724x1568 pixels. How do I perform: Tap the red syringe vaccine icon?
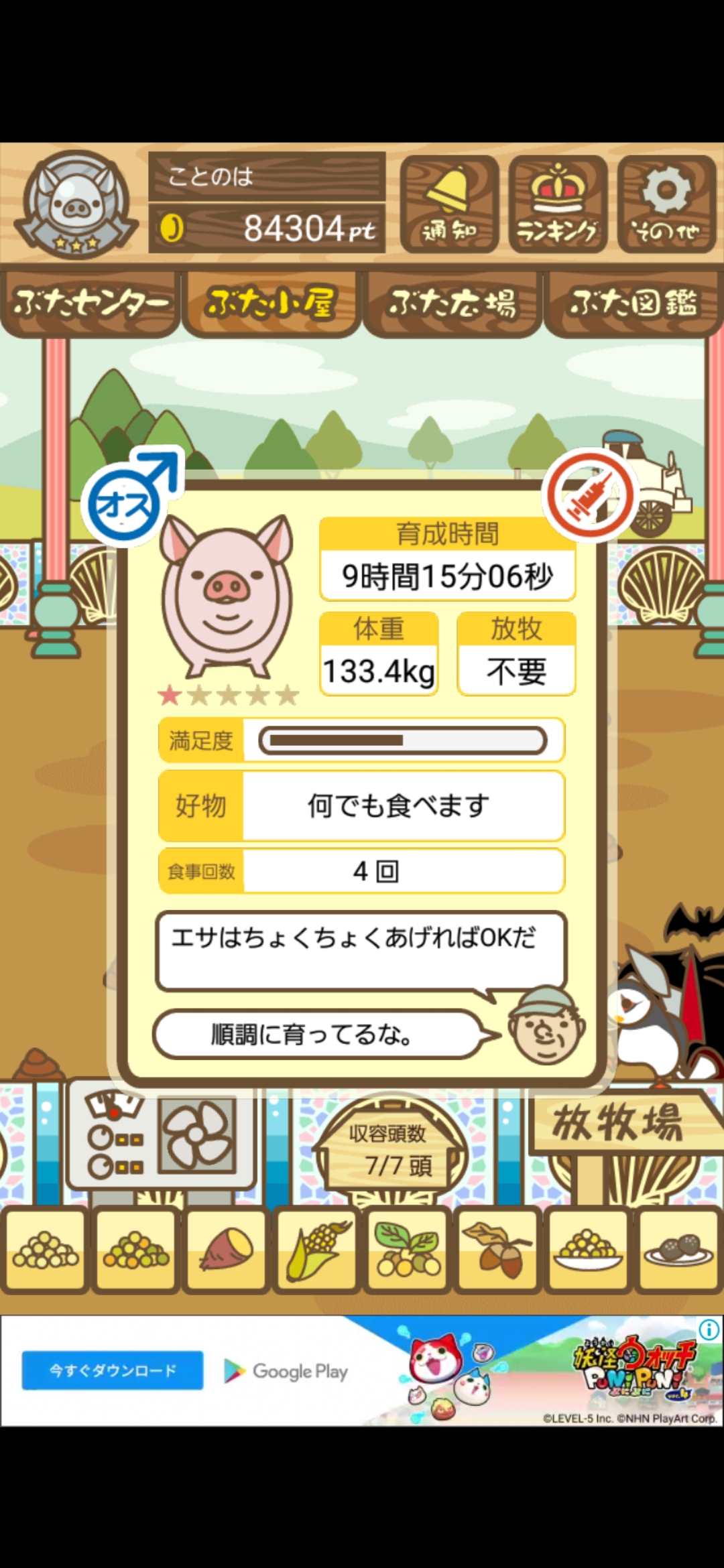(591, 495)
